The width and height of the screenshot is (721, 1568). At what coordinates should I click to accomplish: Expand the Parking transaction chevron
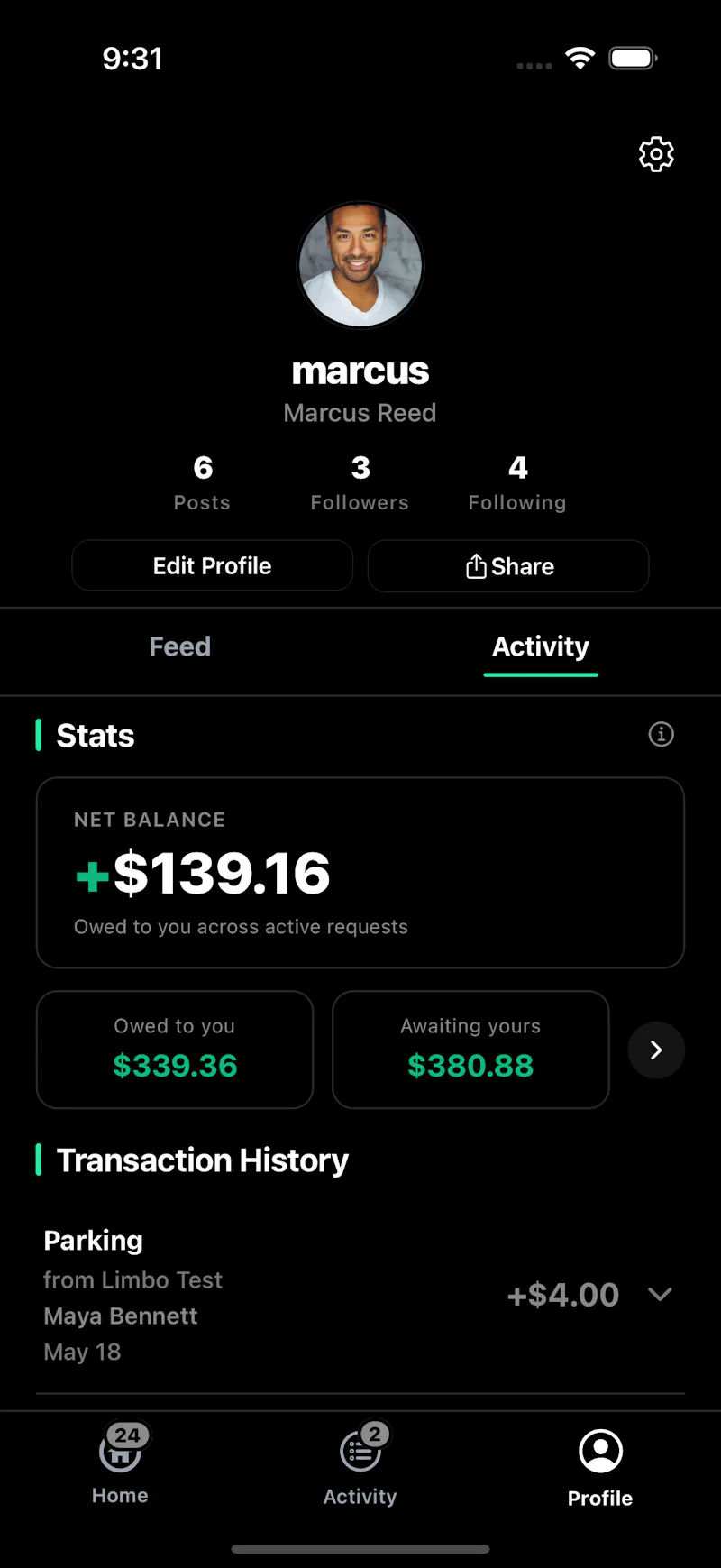coord(661,1294)
